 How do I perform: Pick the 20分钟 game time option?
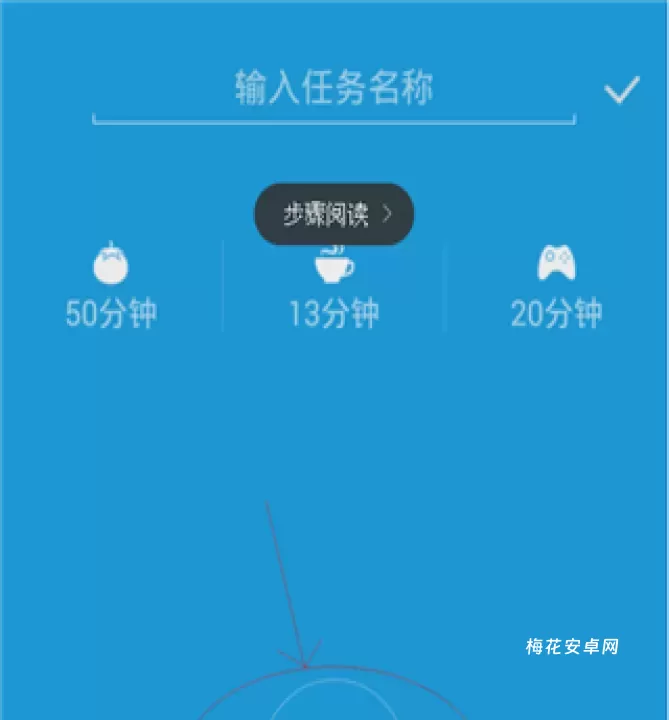[x=556, y=288]
